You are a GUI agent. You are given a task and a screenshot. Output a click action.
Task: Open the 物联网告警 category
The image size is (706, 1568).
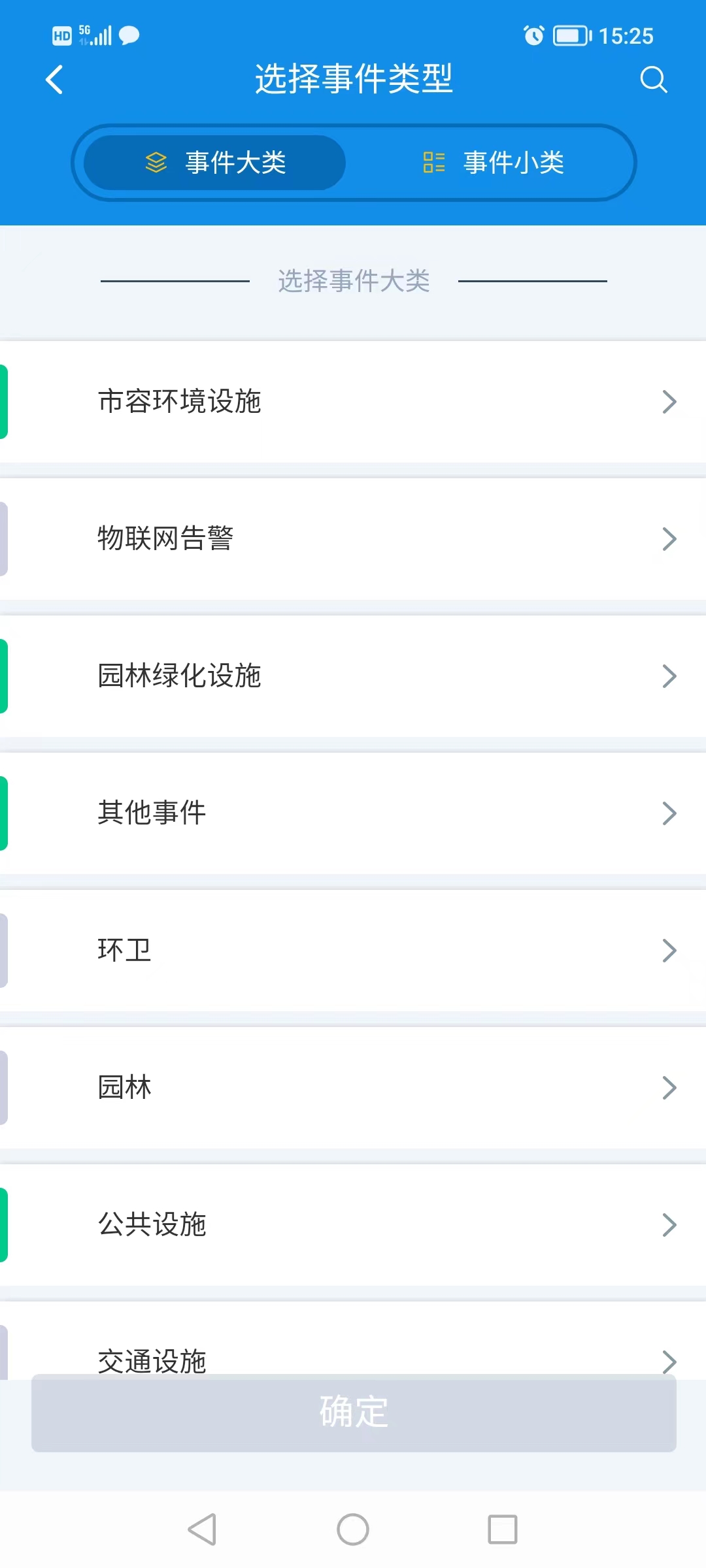tap(353, 539)
